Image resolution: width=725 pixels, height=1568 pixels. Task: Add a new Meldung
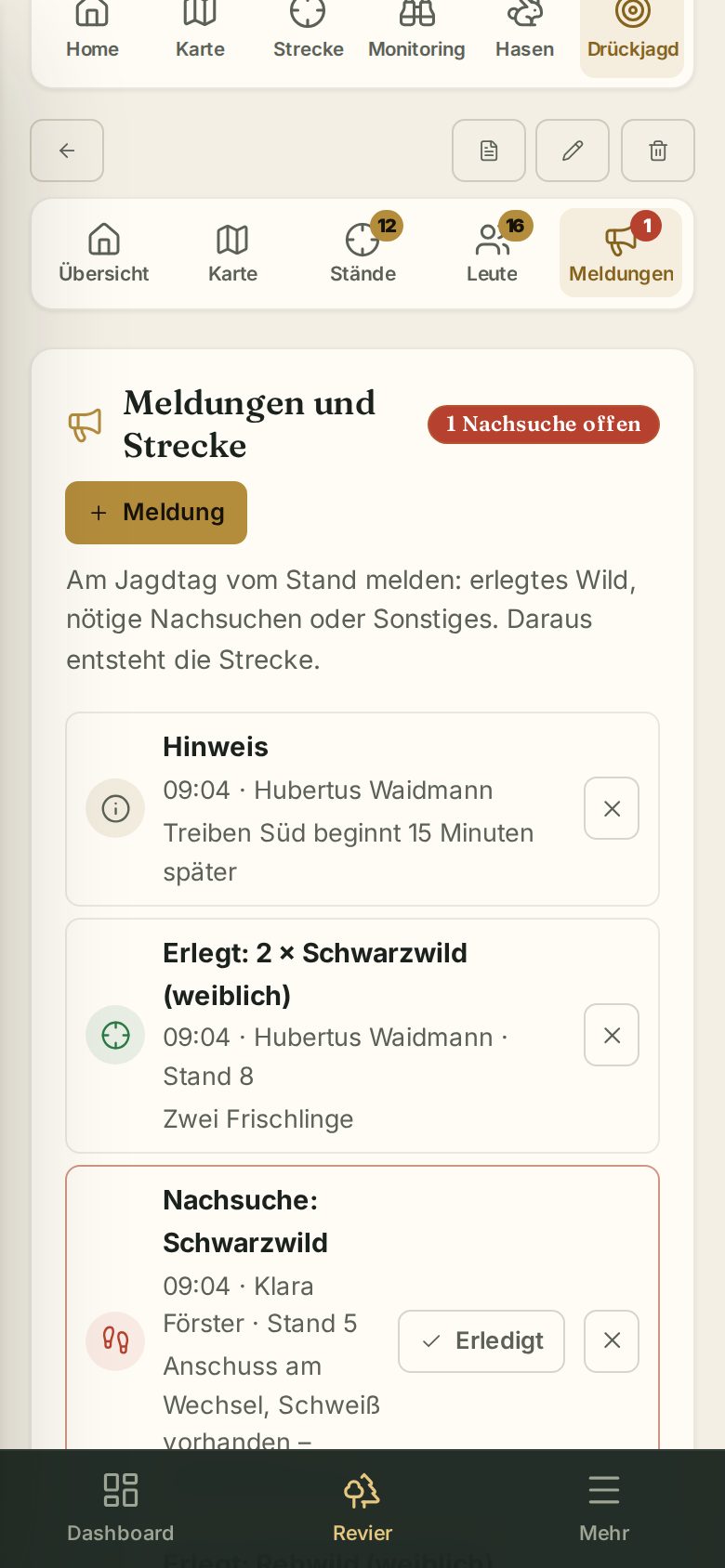click(x=156, y=513)
